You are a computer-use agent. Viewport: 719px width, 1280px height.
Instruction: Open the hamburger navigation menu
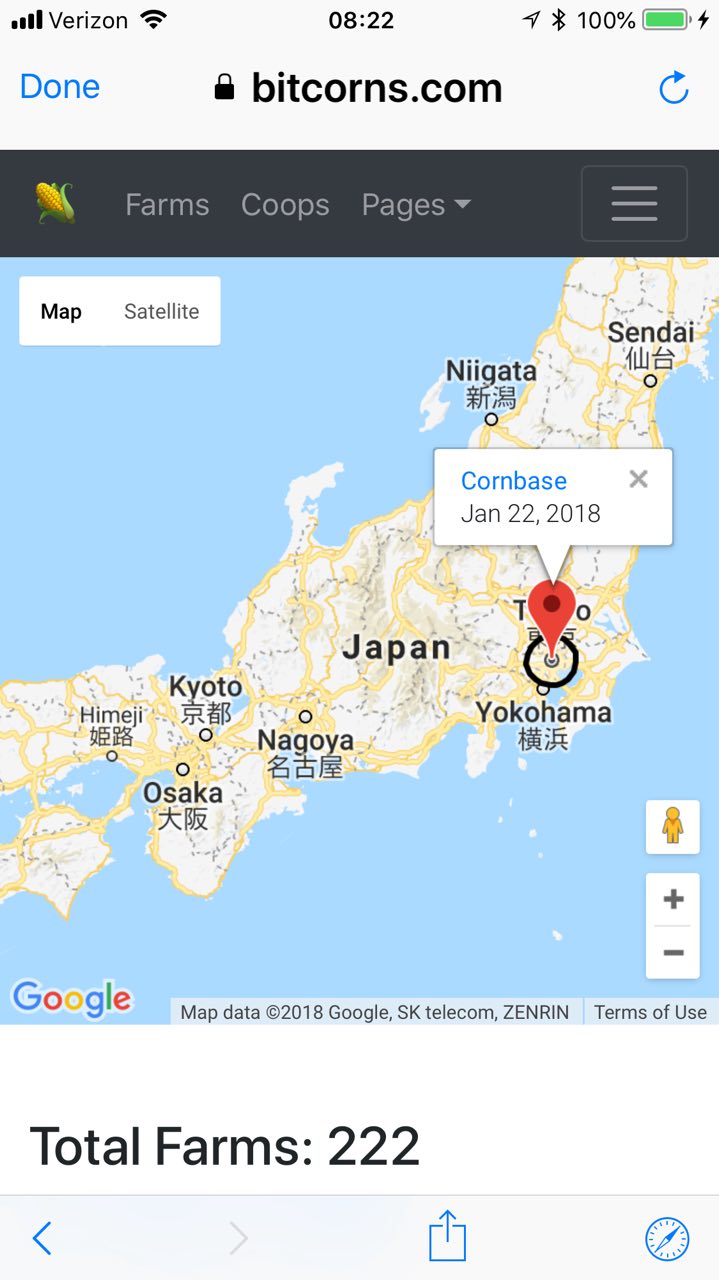[634, 203]
